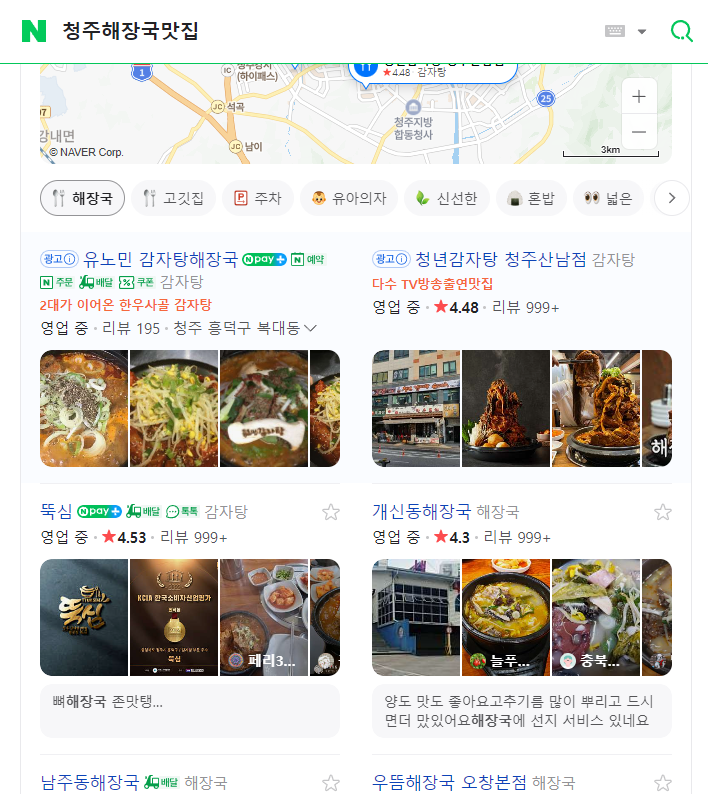Bookmark 개신동해장국 with the star
Image resolution: width=708 pixels, height=794 pixels.
[663, 512]
